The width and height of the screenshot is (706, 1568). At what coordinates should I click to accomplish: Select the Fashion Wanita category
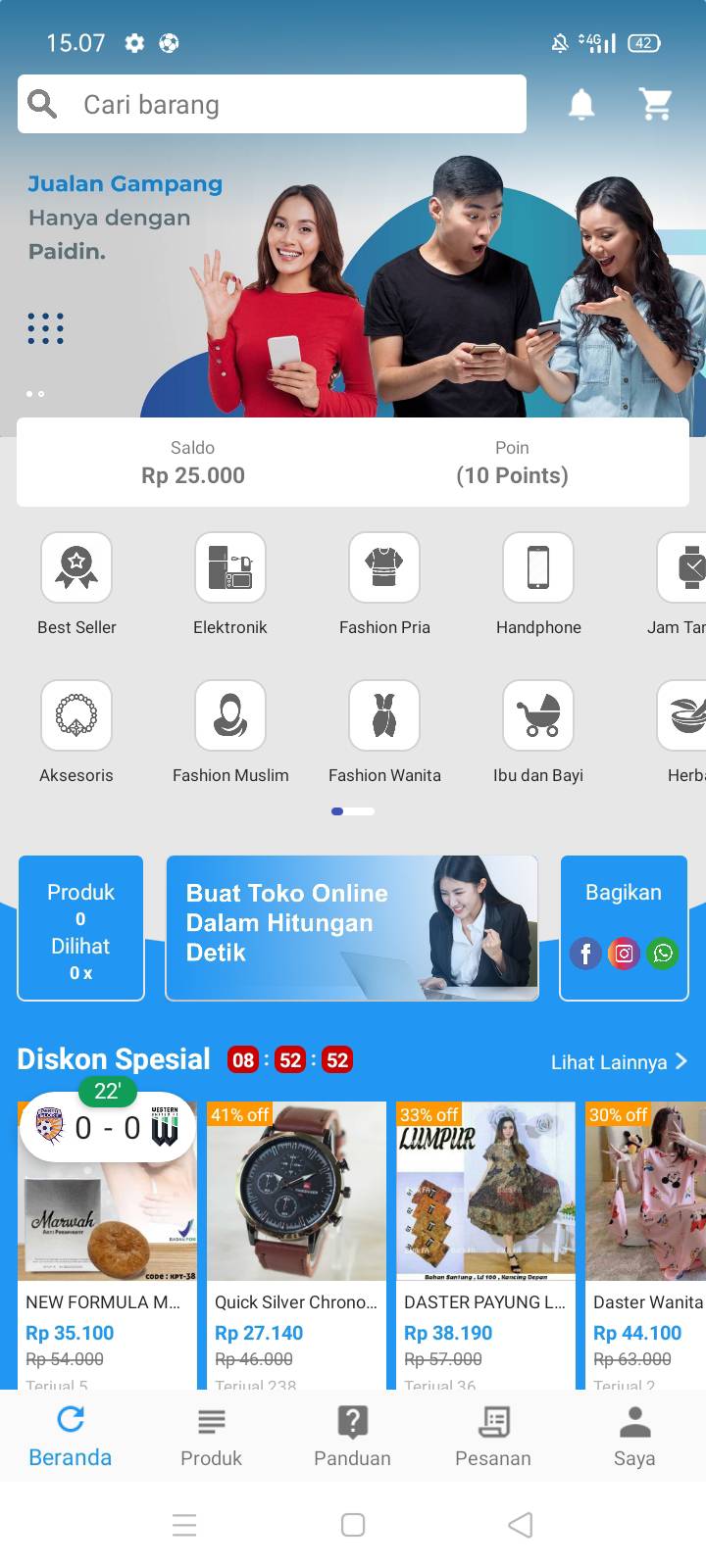(x=384, y=733)
